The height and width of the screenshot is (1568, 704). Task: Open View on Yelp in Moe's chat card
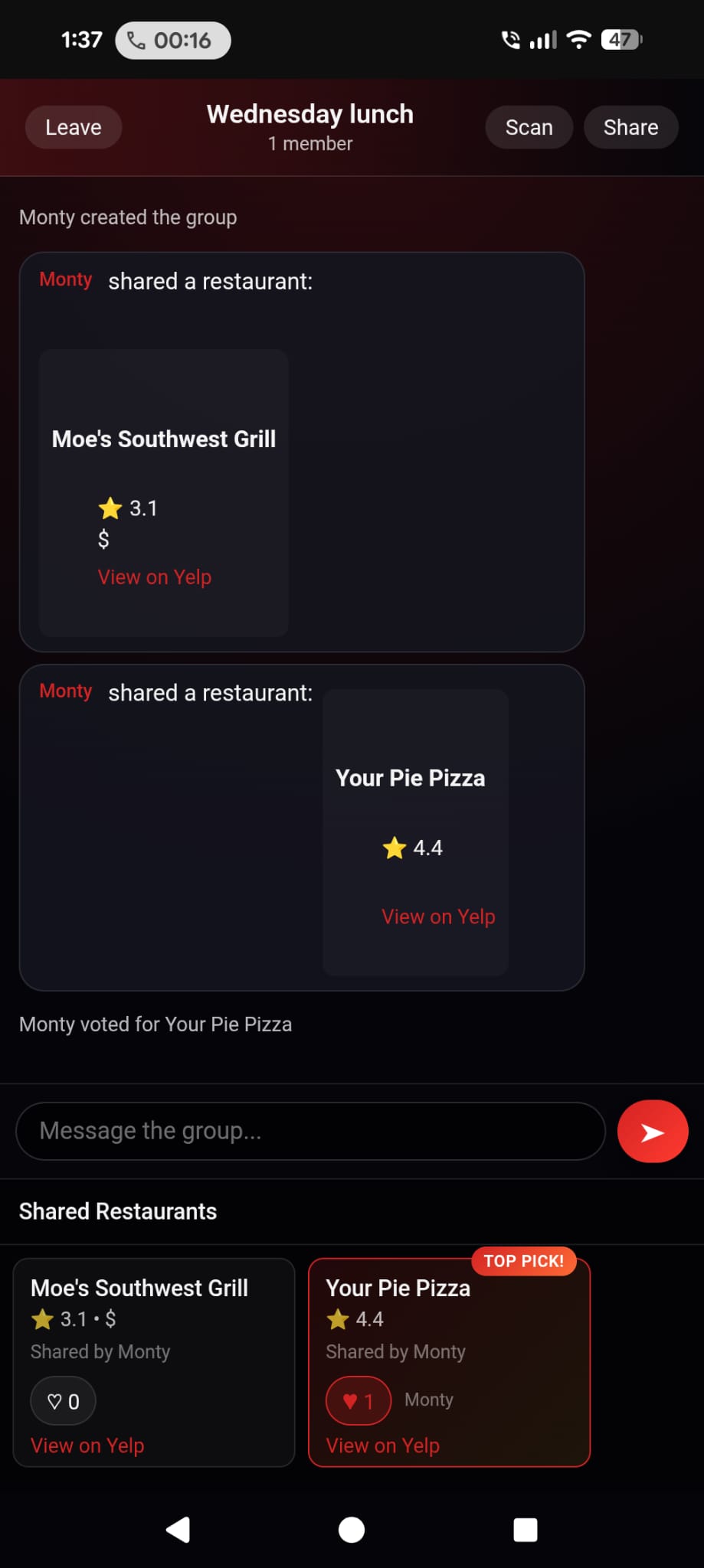coord(154,577)
